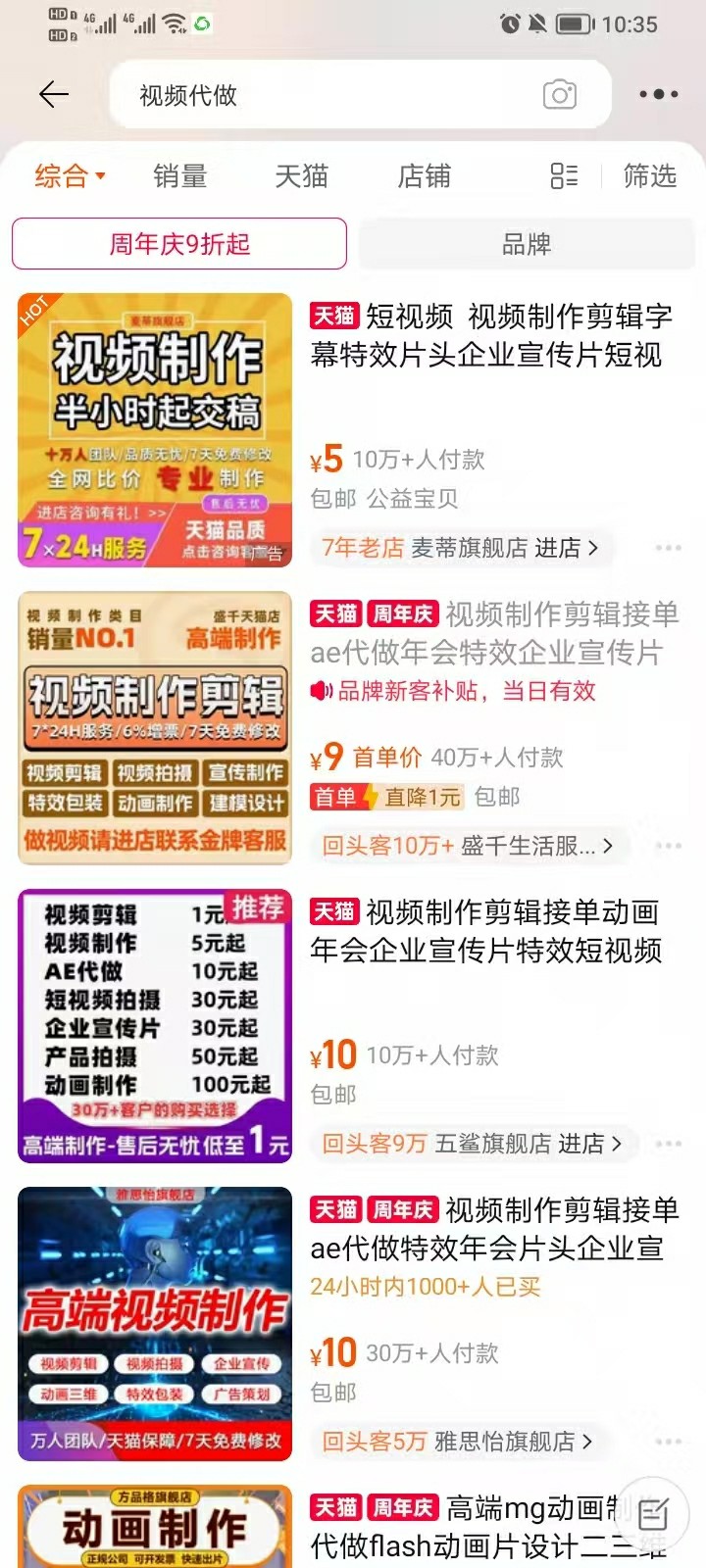Open the three-dot overflow menu

[x=658, y=95]
